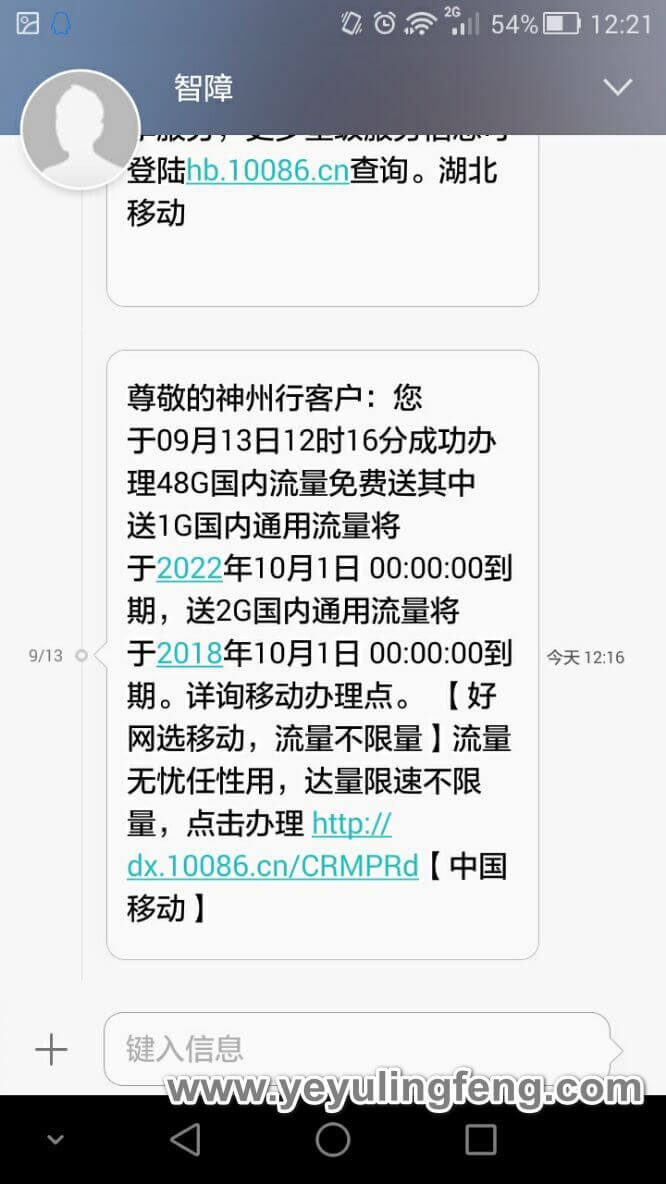Go back with the navigation bar triangle

click(185, 1139)
